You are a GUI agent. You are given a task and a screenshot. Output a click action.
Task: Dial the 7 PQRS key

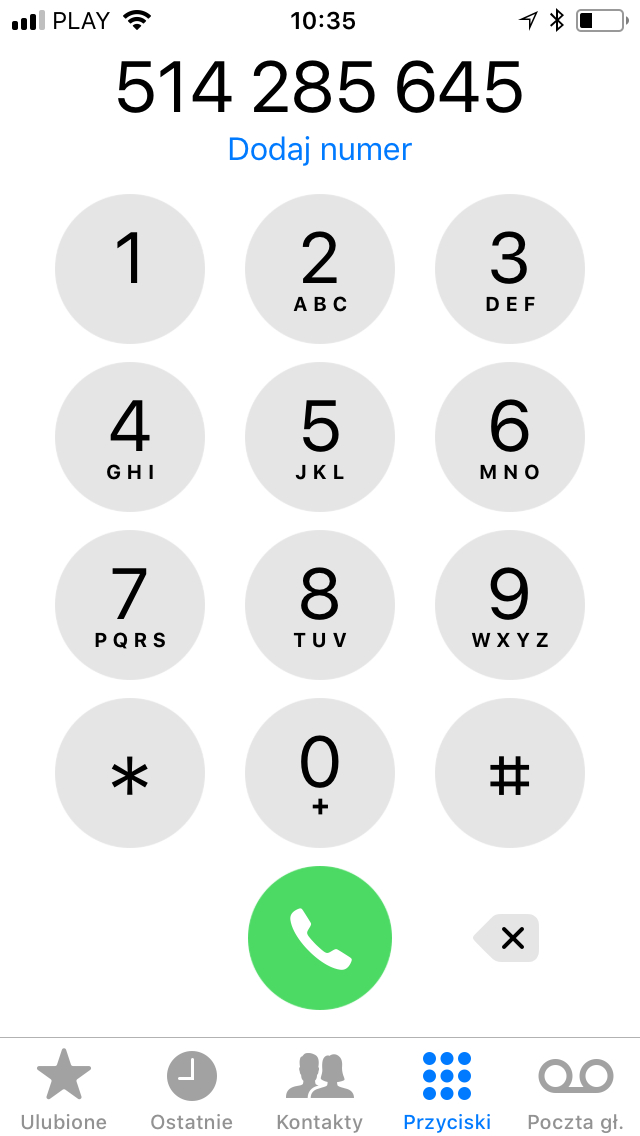(130, 605)
